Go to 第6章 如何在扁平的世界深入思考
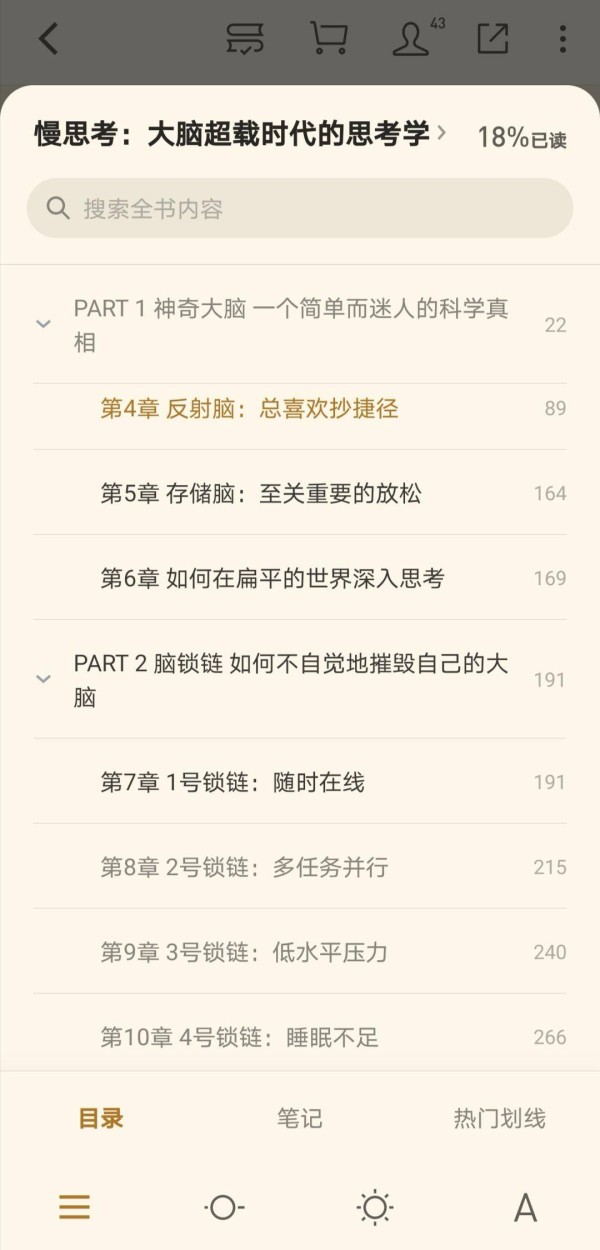The image size is (600, 1250). 272,578
